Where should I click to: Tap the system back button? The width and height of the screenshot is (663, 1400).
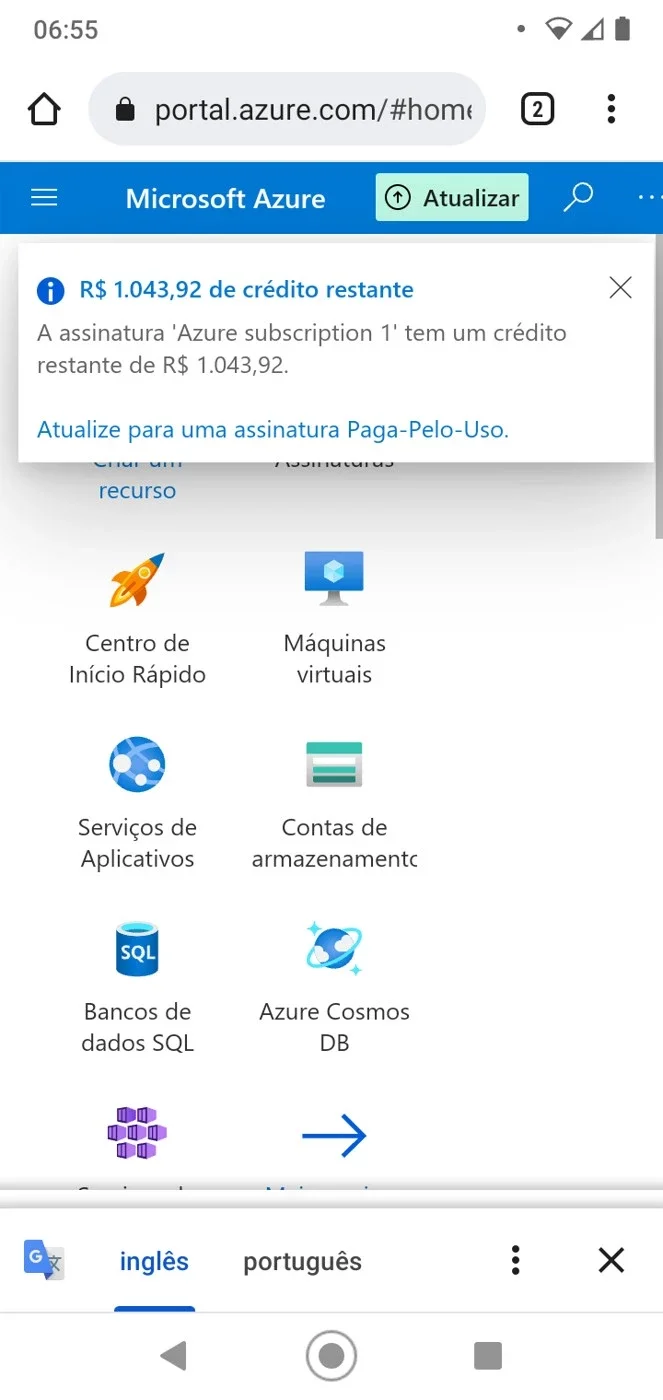[173, 1356]
